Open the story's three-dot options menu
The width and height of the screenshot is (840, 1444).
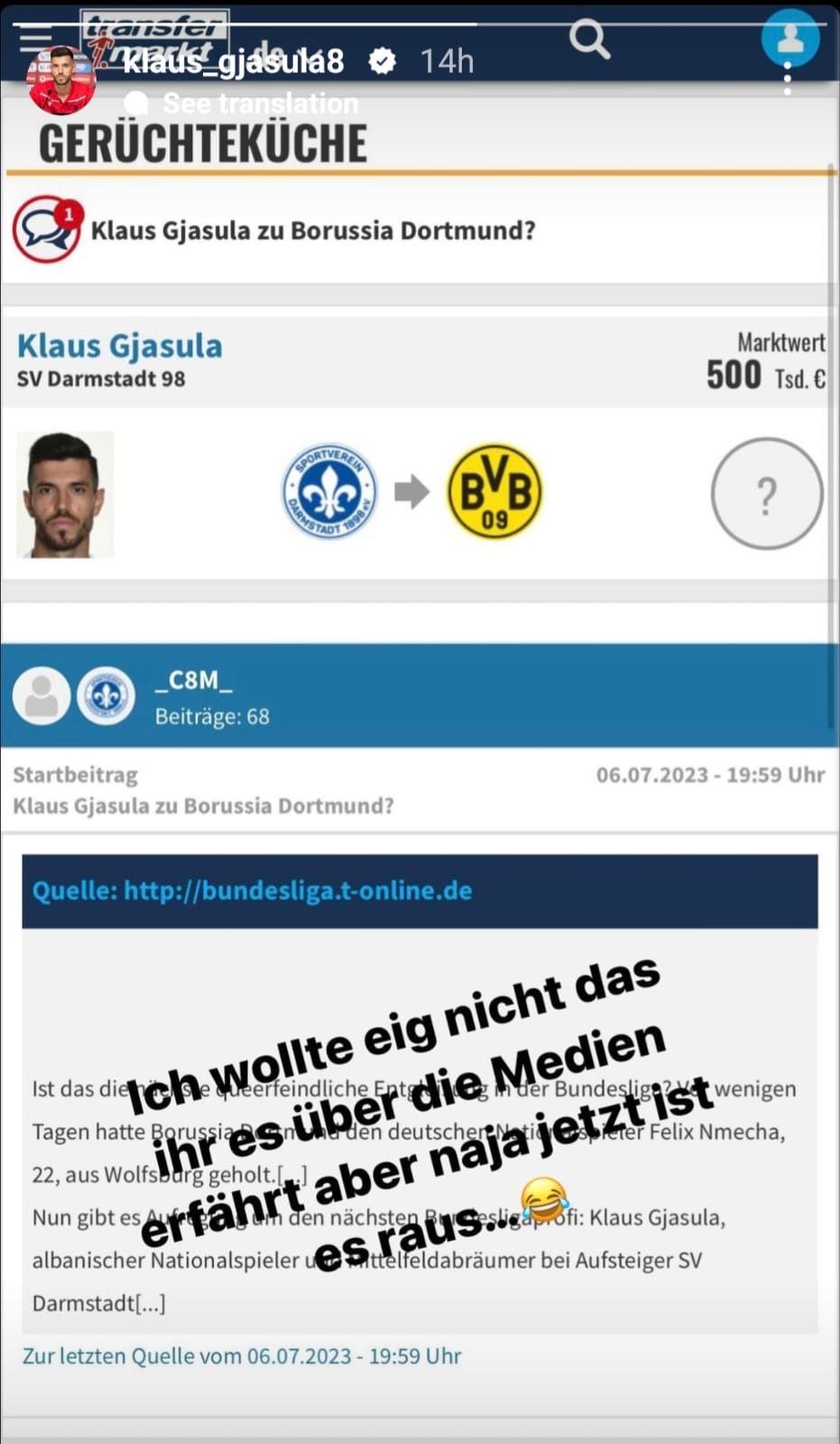click(788, 79)
